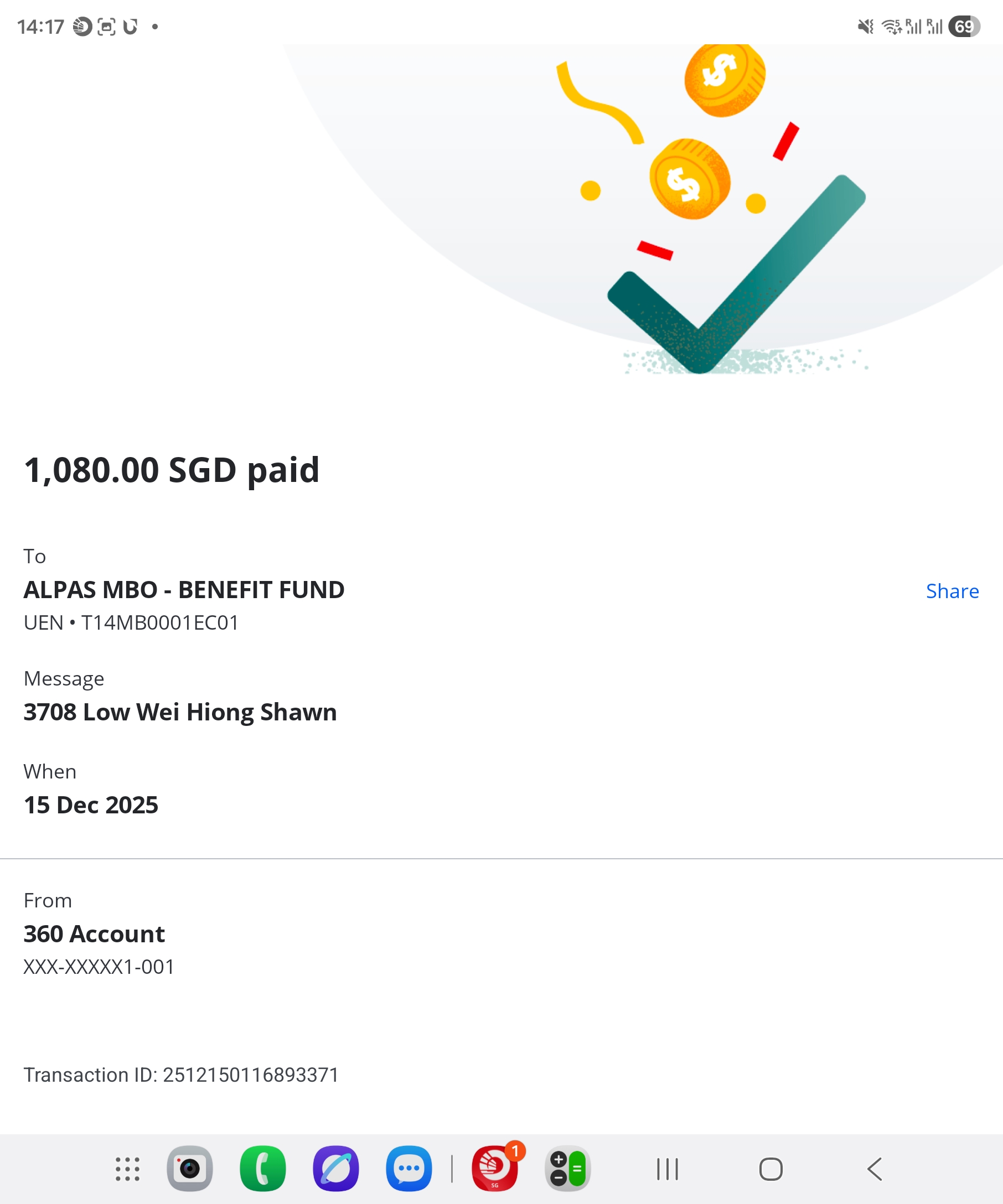Go to the home screen

(x=771, y=1169)
